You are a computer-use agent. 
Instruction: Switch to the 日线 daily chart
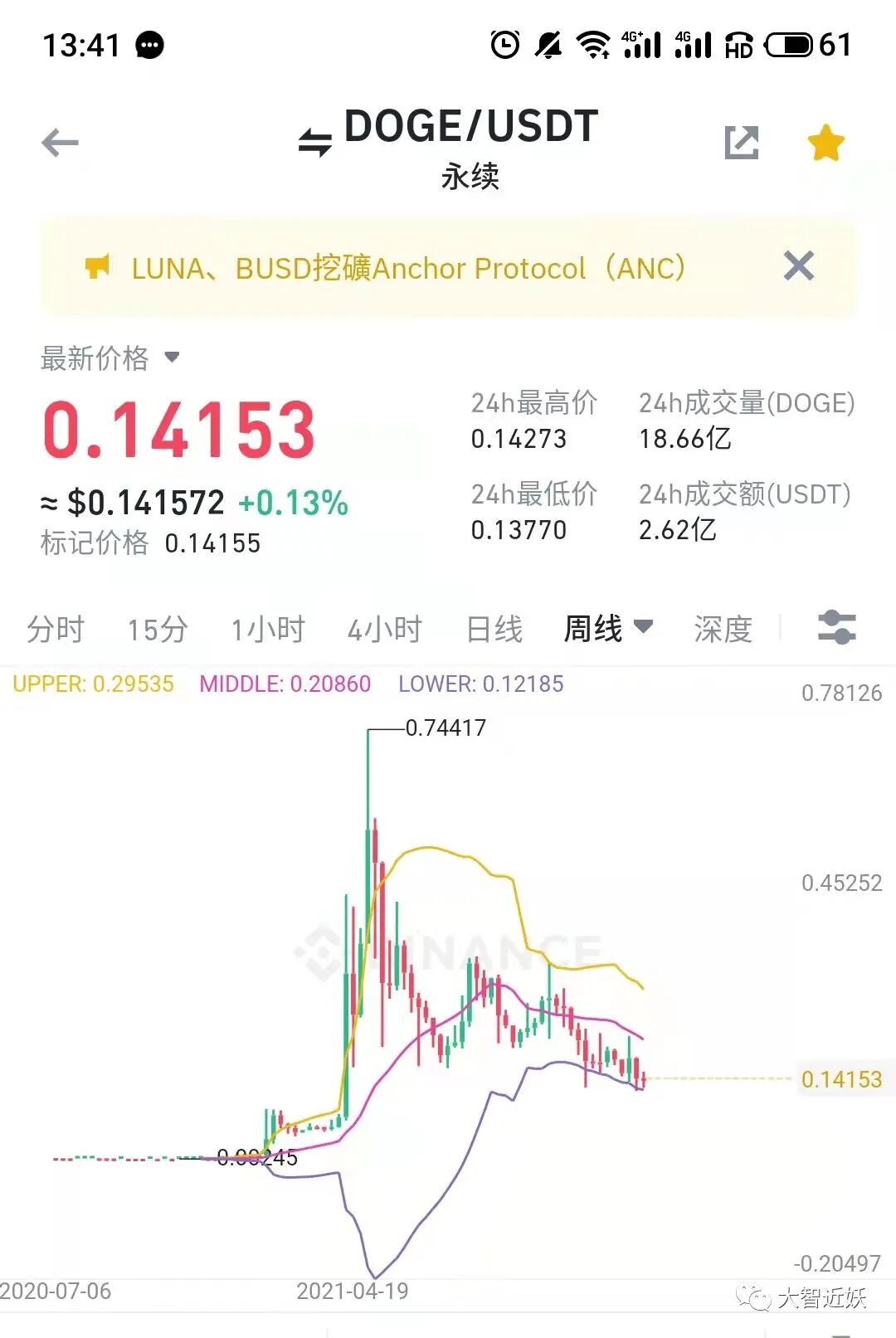(x=494, y=630)
